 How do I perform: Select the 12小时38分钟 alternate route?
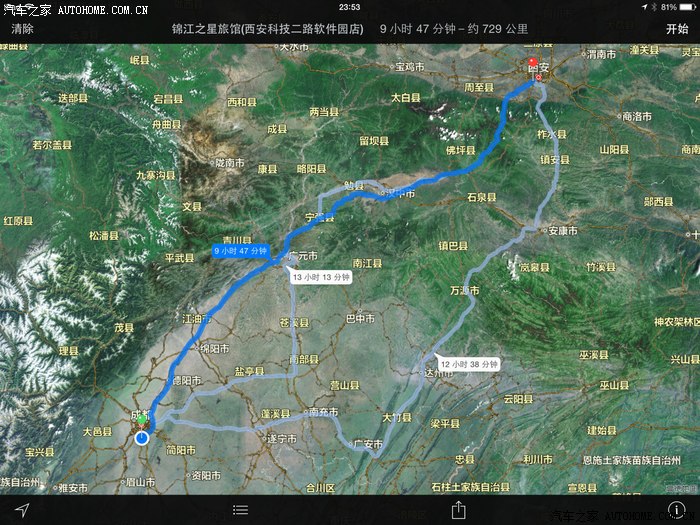[x=468, y=365]
